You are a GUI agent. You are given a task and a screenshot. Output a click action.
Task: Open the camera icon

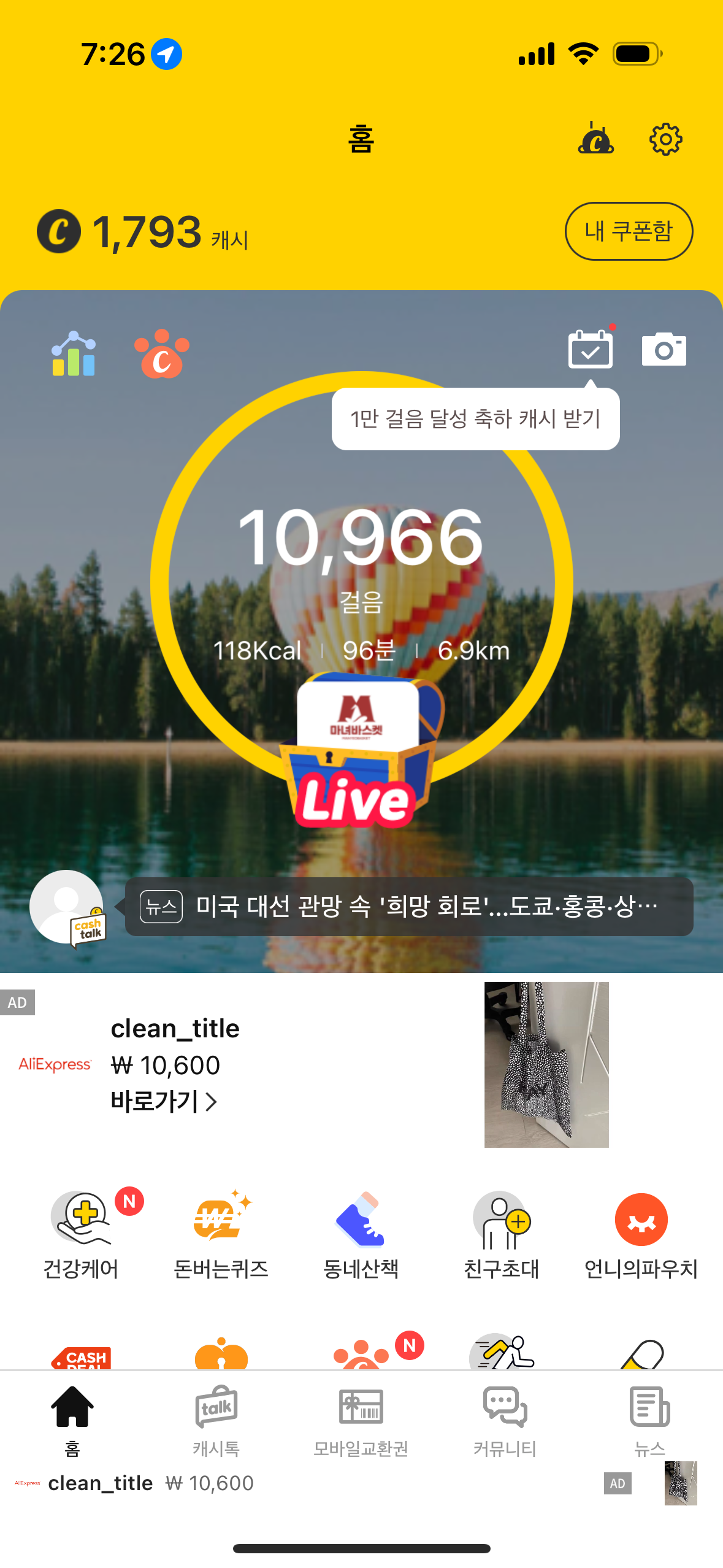[x=664, y=350]
